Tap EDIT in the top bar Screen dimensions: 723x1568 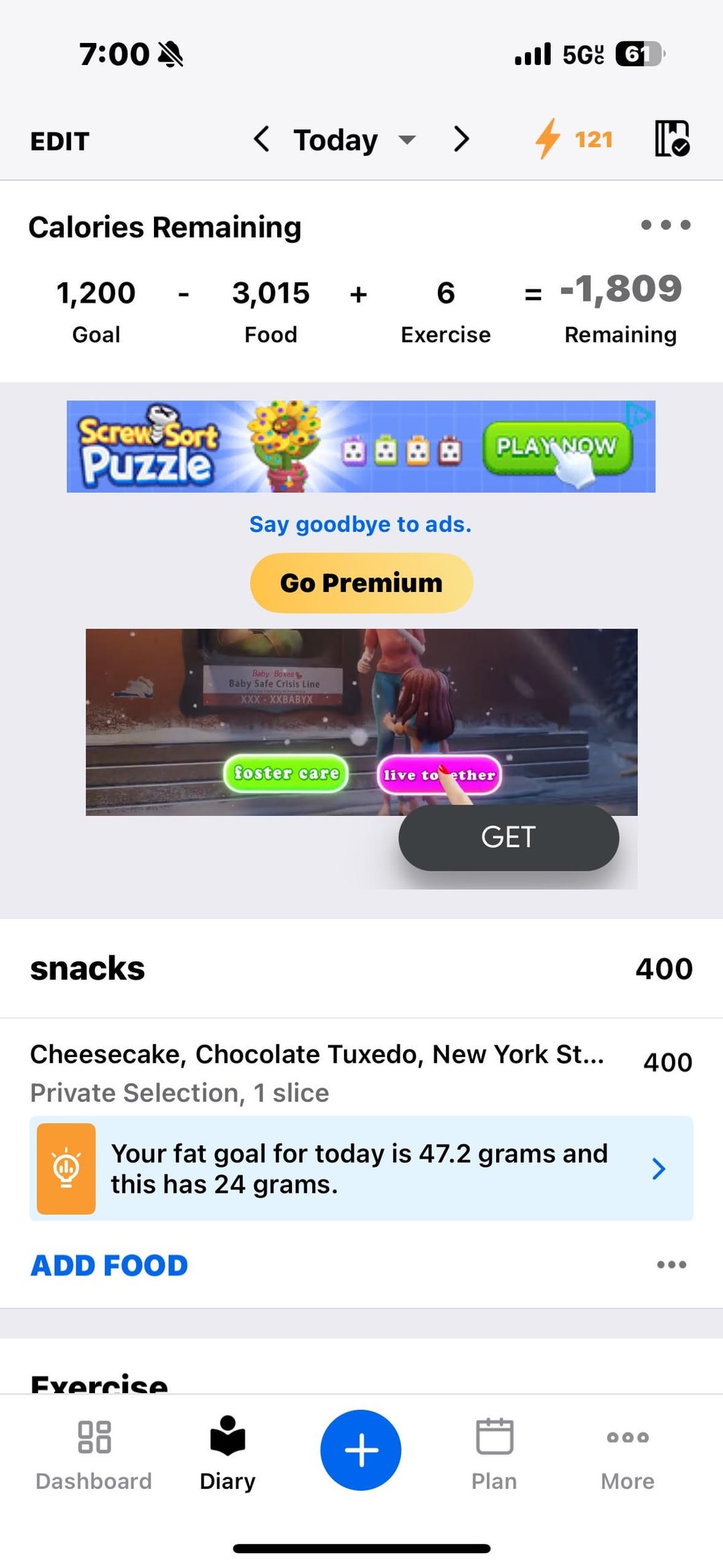[60, 141]
